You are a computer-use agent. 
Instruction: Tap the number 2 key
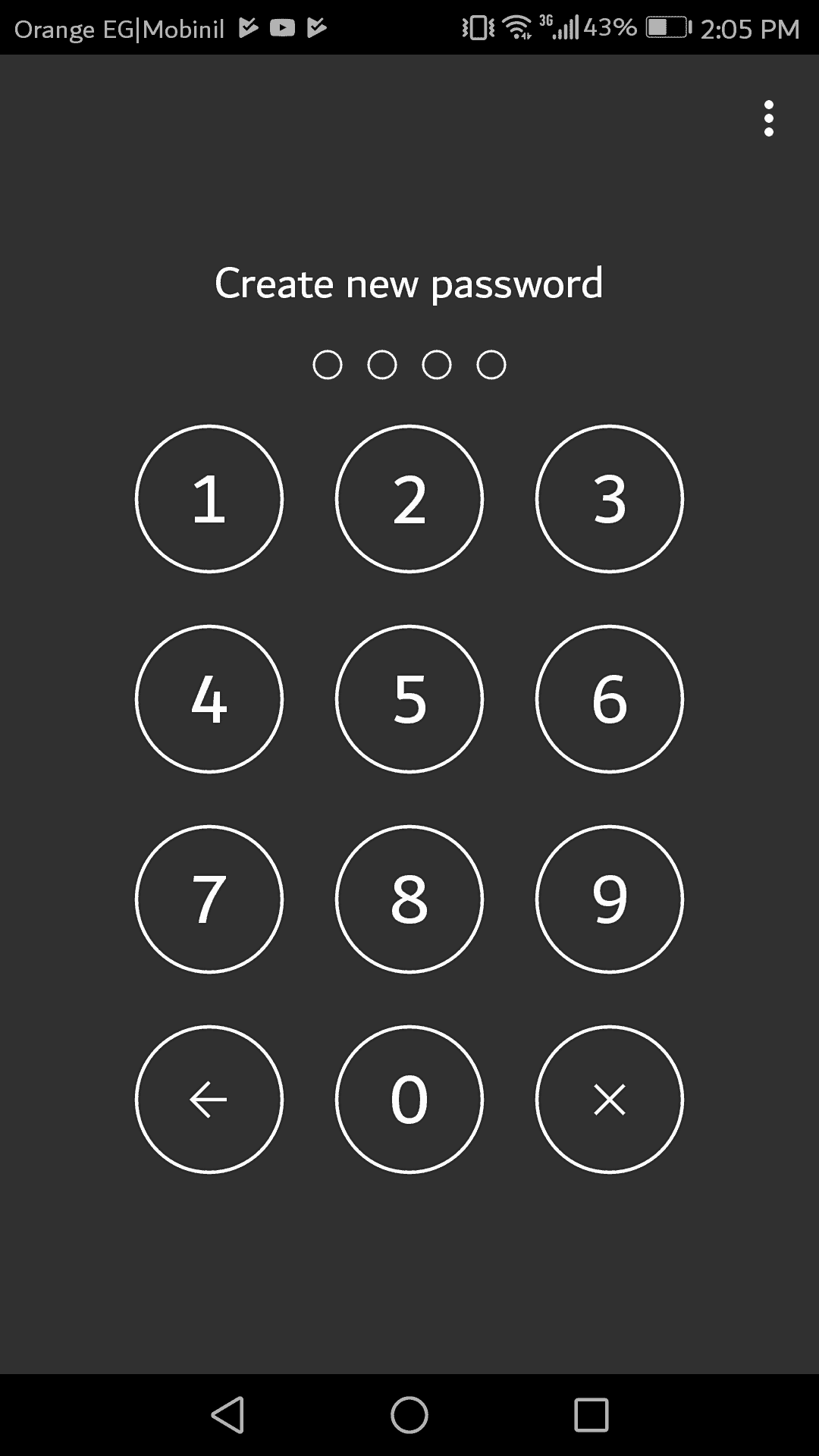coord(409,499)
